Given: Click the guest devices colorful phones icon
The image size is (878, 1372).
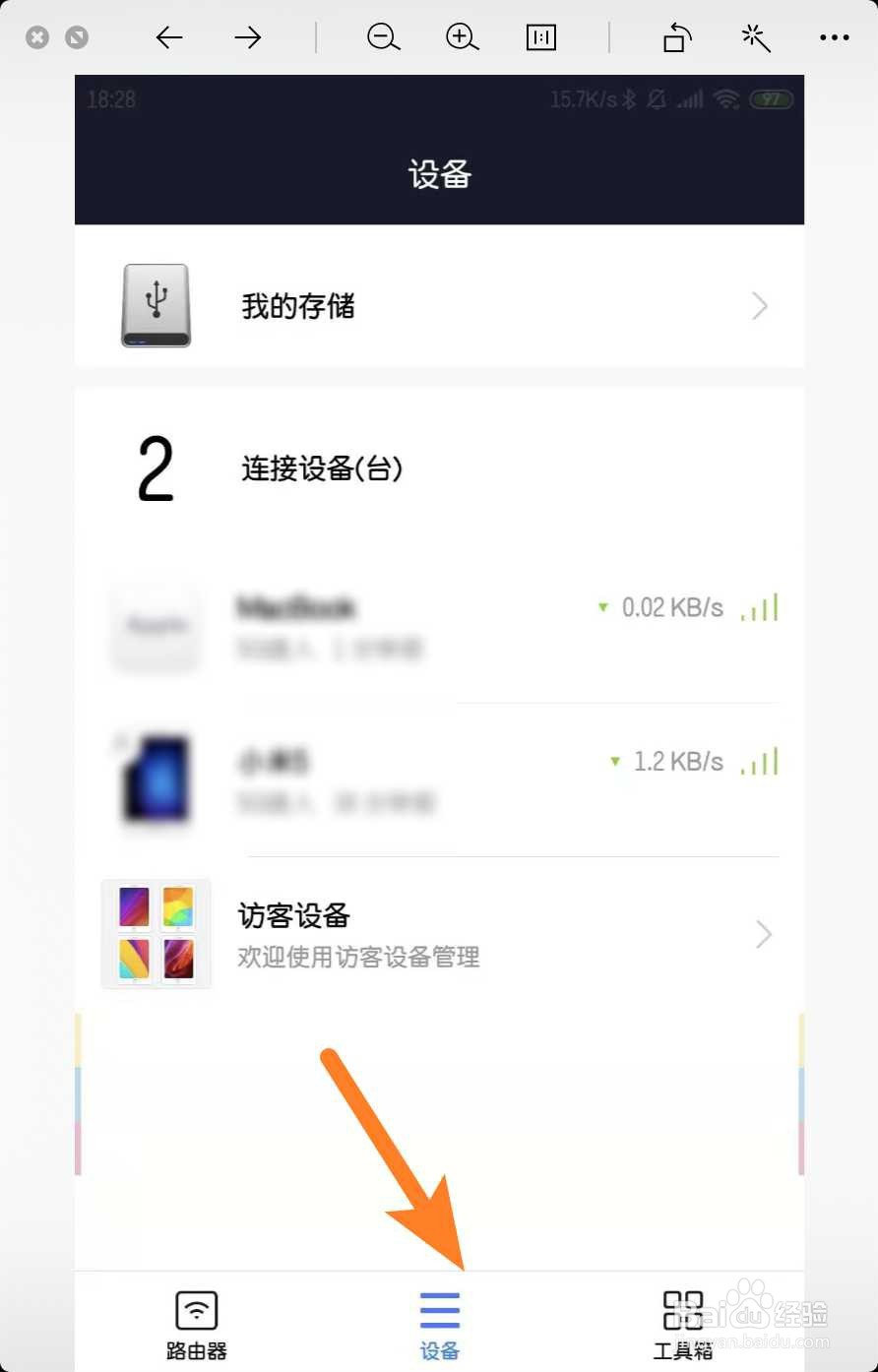Looking at the screenshot, I should pos(156,933).
